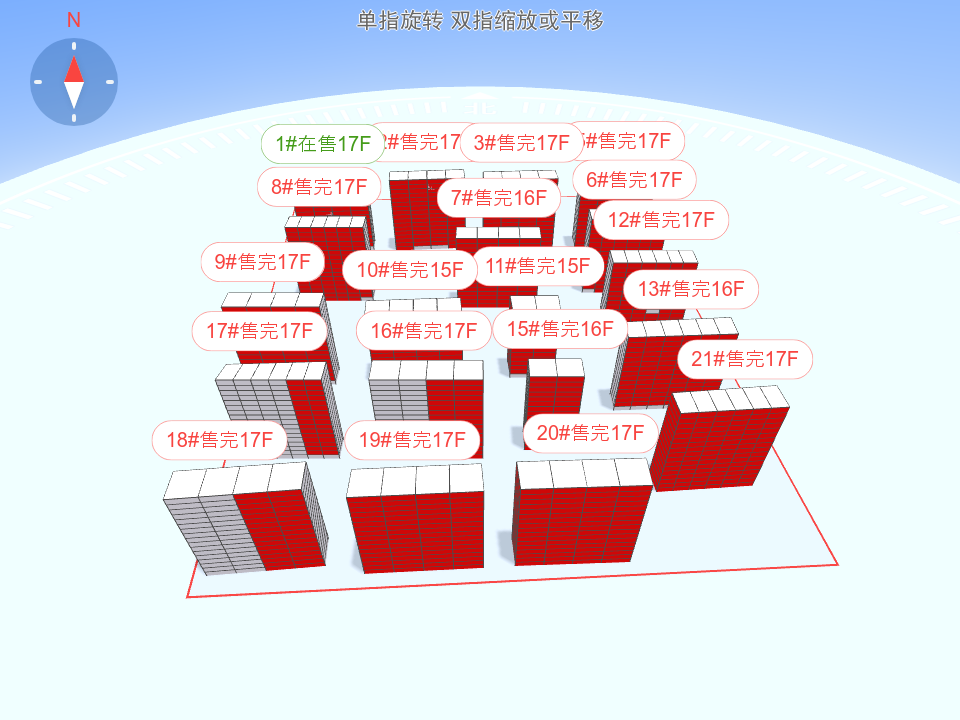
Task: Select building 20# sold-out 17F label
Action: coord(591,433)
